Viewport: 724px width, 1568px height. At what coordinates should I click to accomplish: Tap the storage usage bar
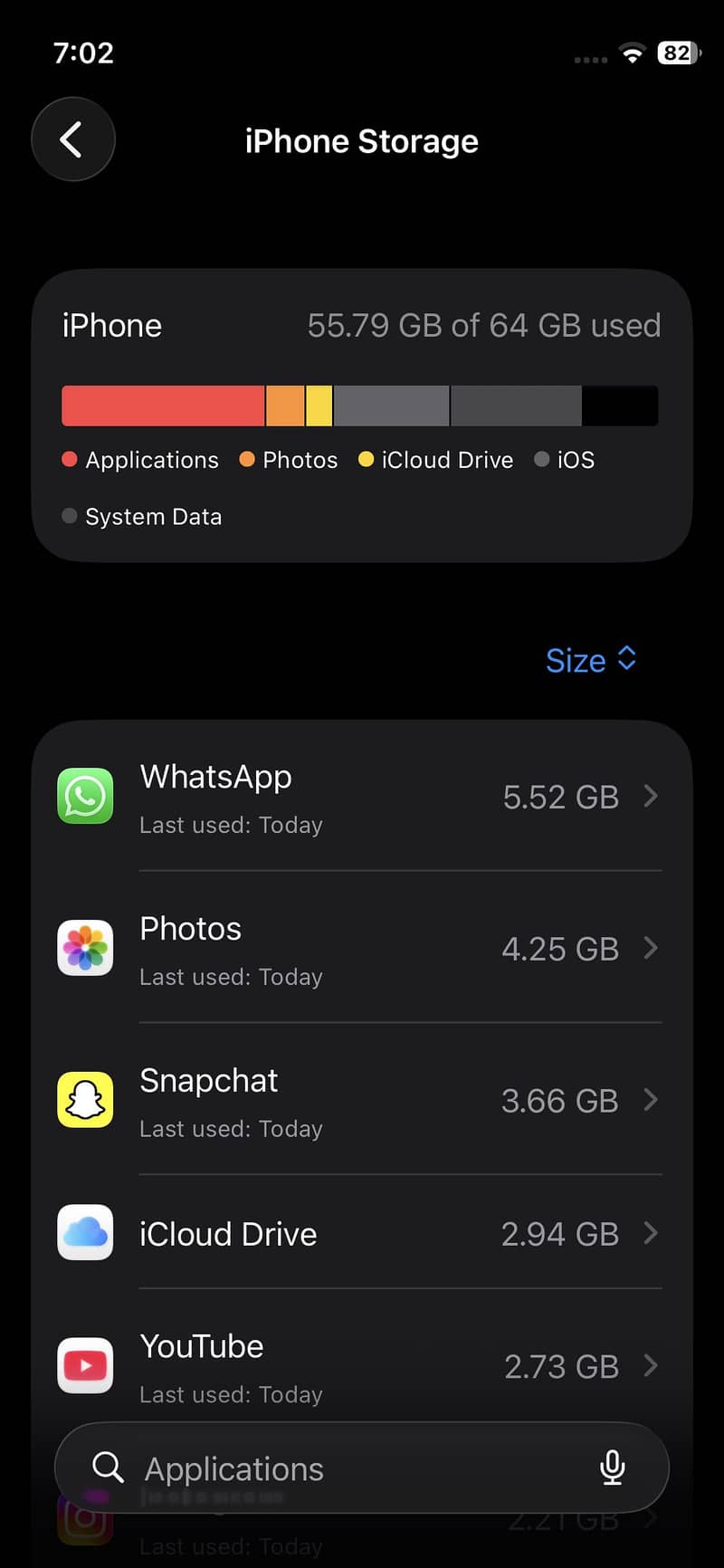[362, 406]
